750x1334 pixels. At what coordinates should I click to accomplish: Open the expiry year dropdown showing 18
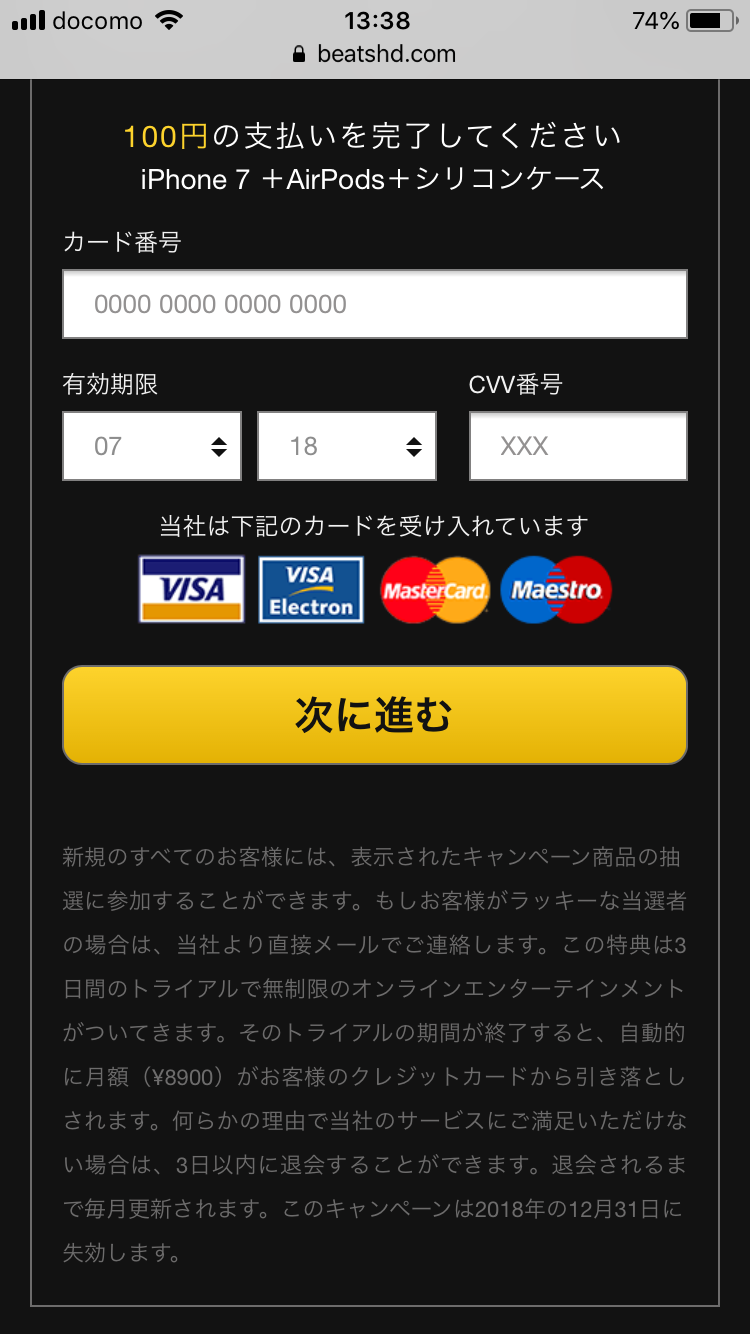[347, 446]
